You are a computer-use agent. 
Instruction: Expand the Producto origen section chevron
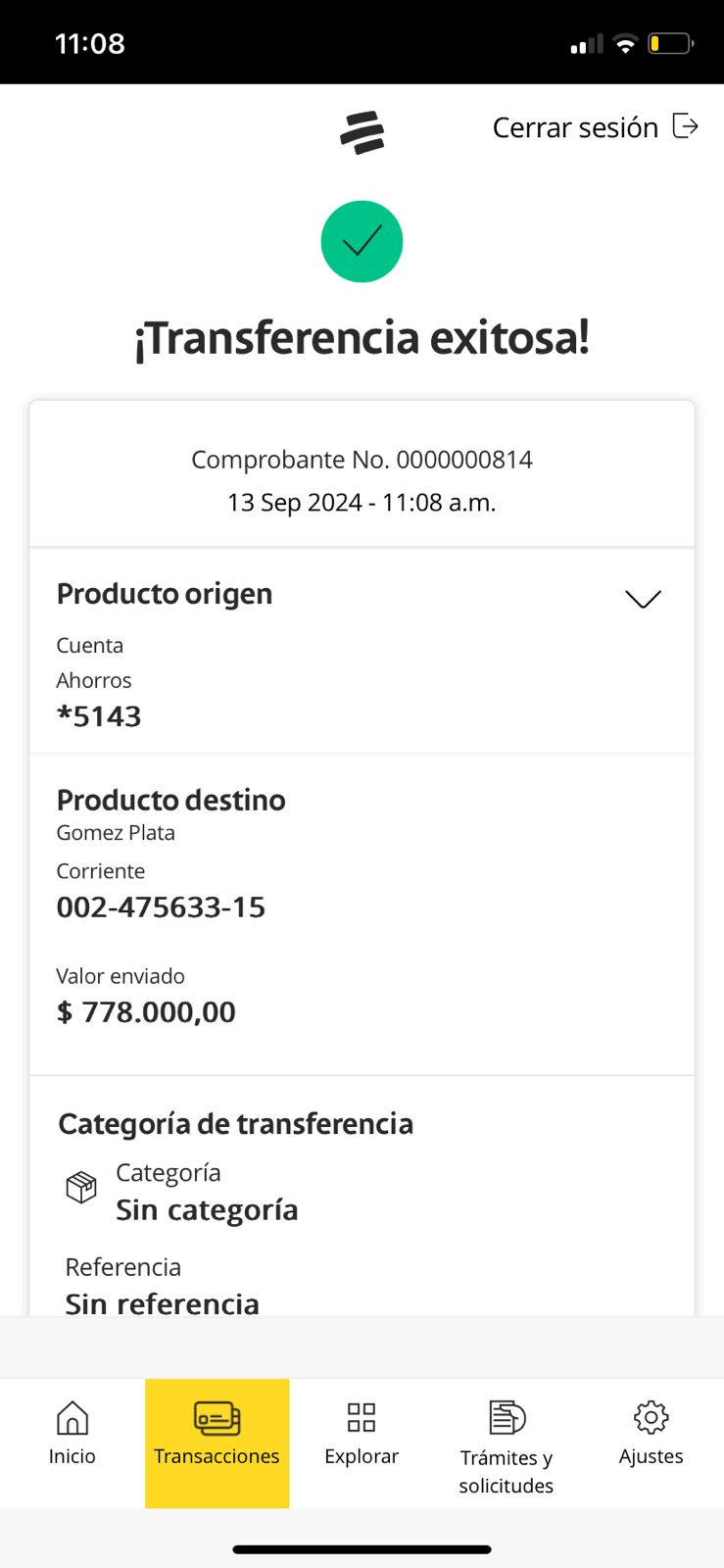(643, 599)
